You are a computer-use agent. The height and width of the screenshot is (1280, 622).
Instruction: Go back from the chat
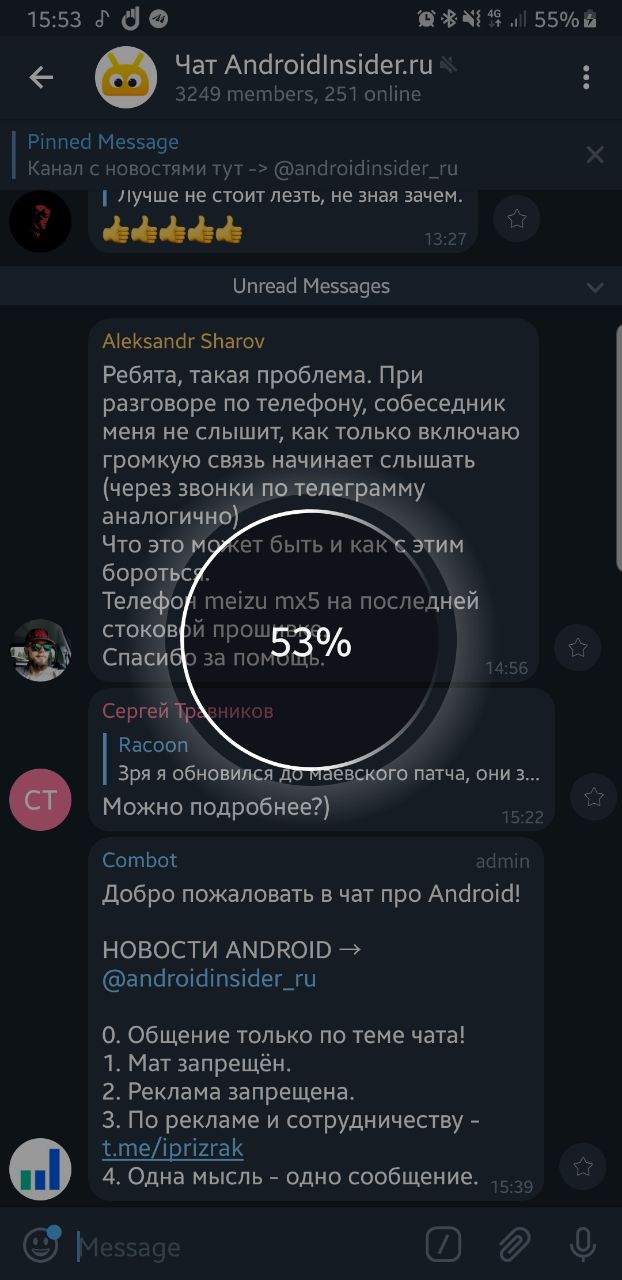tap(41, 78)
